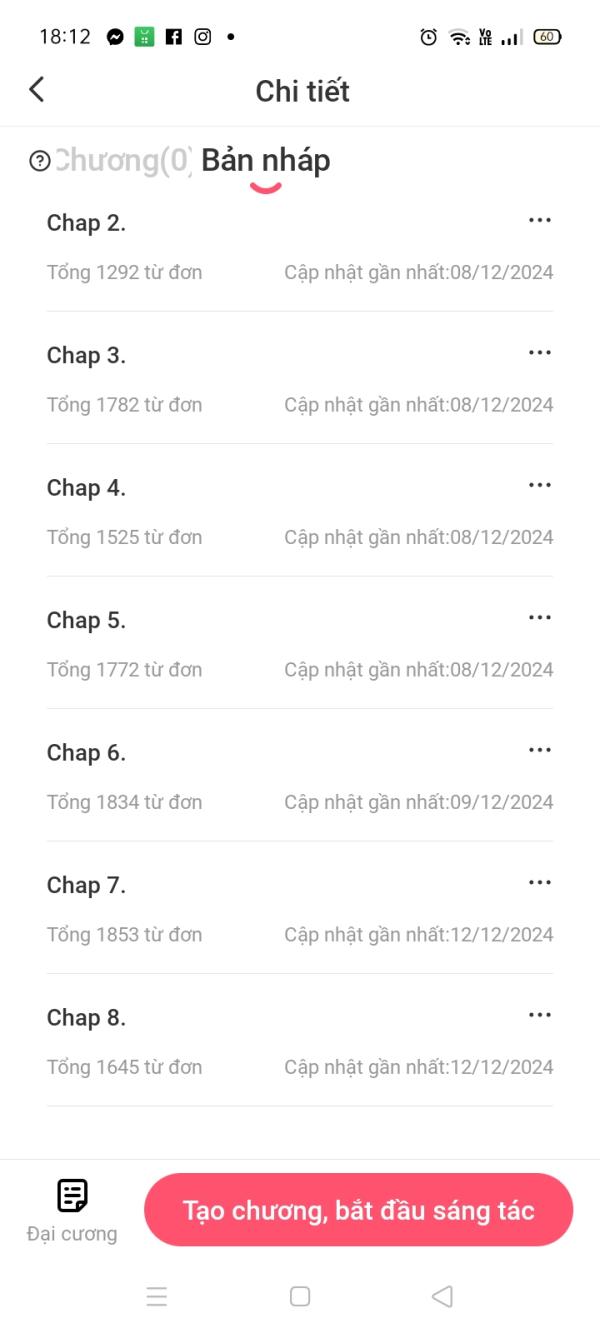Select the Bản nháp tab

265,161
